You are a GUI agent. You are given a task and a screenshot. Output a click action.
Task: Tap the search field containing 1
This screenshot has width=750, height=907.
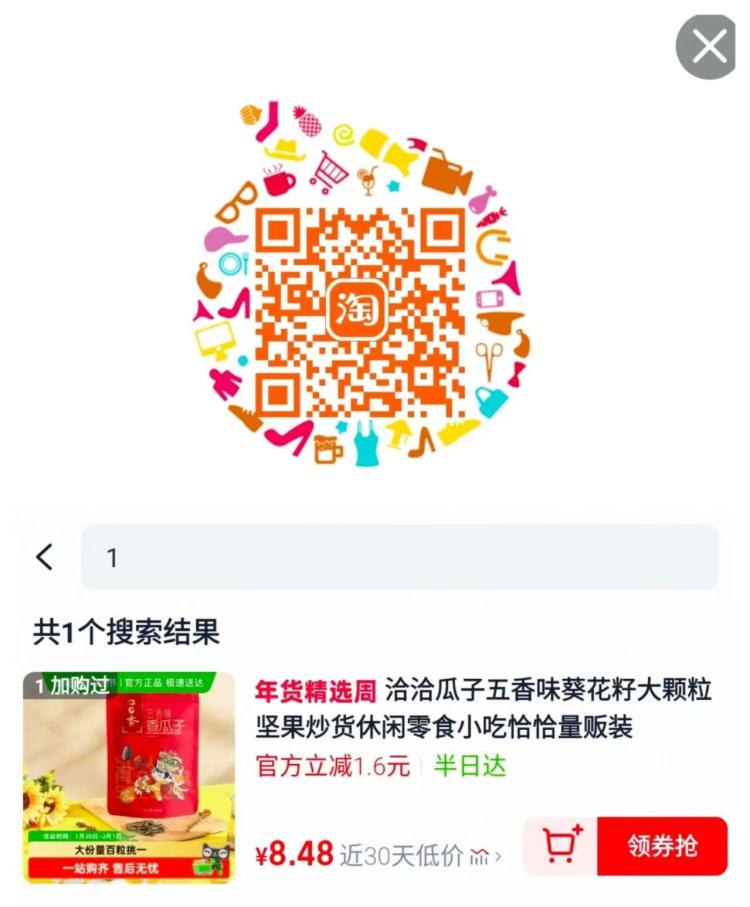(400, 557)
